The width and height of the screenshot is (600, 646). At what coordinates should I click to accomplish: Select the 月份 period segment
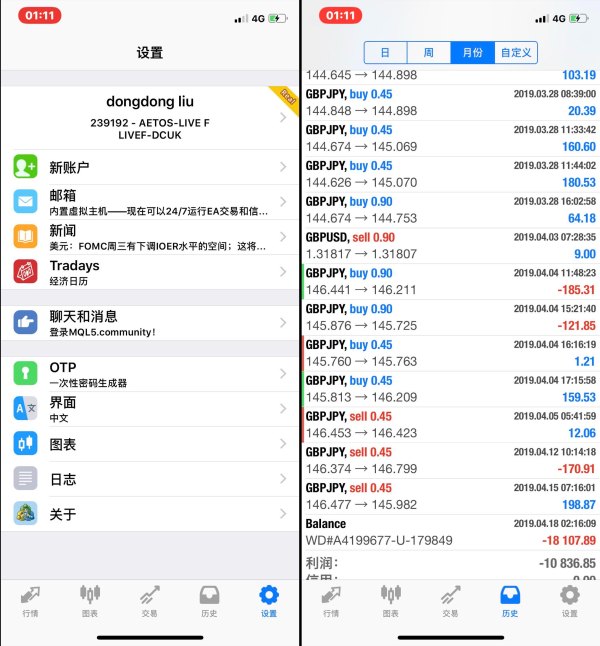(472, 53)
